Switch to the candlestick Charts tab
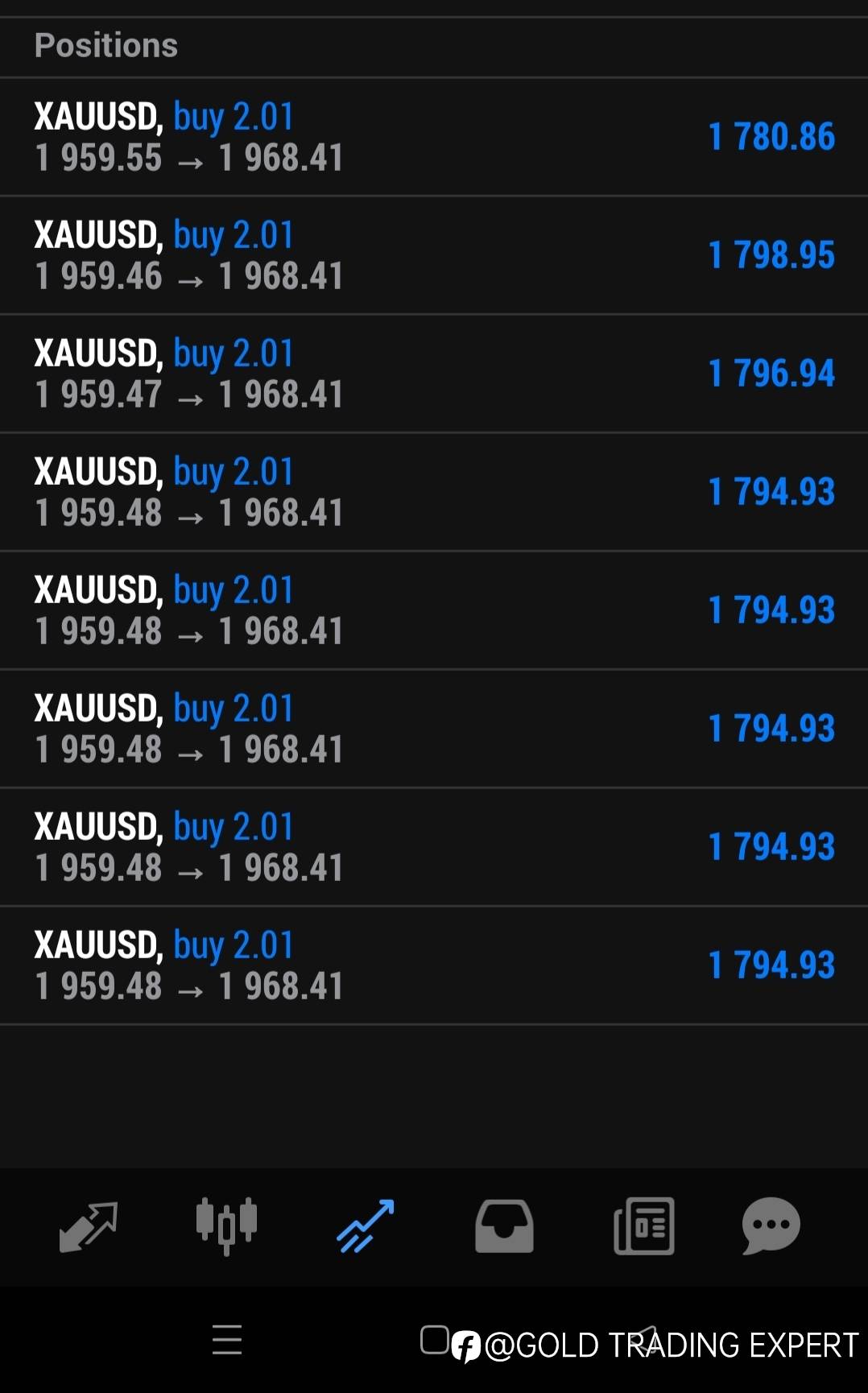868x1393 pixels. pyautogui.click(x=226, y=1226)
